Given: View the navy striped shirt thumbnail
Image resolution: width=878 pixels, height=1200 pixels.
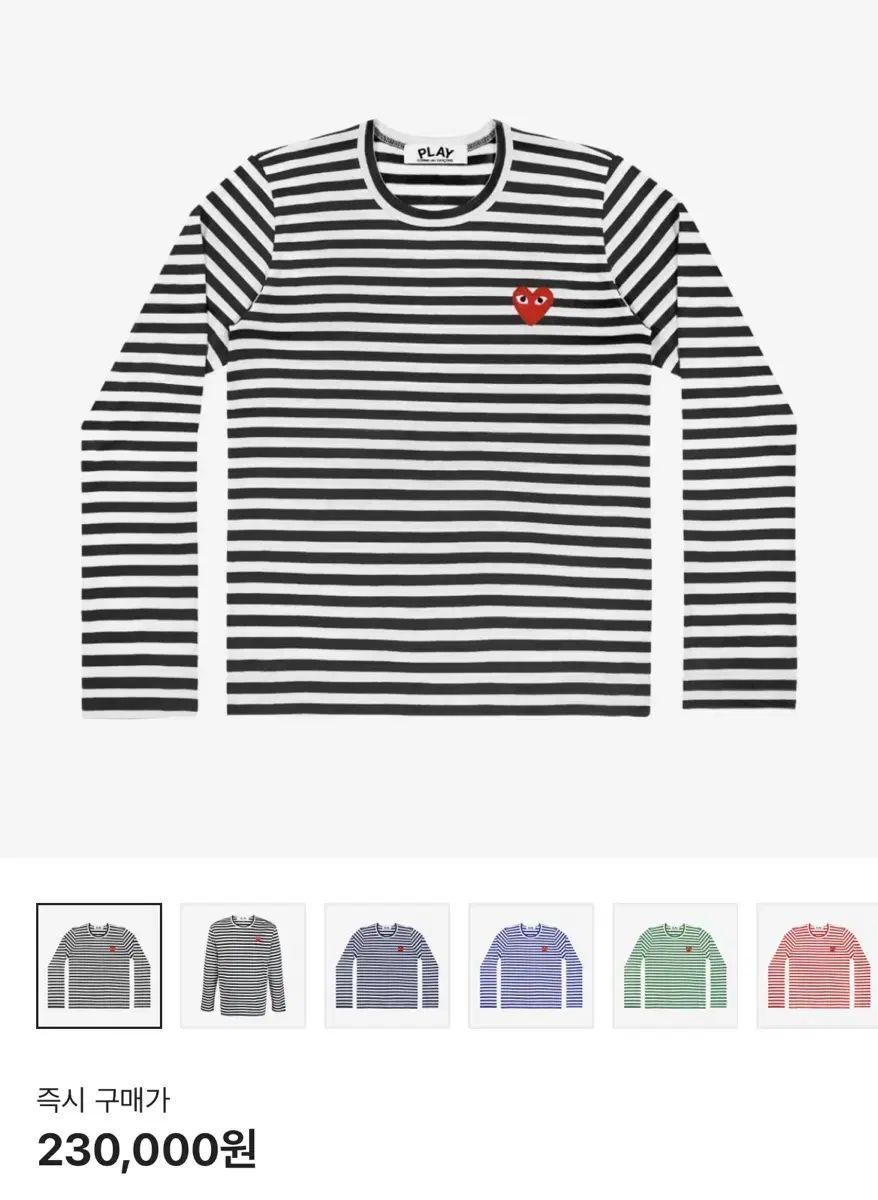Looking at the screenshot, I should [x=387, y=965].
